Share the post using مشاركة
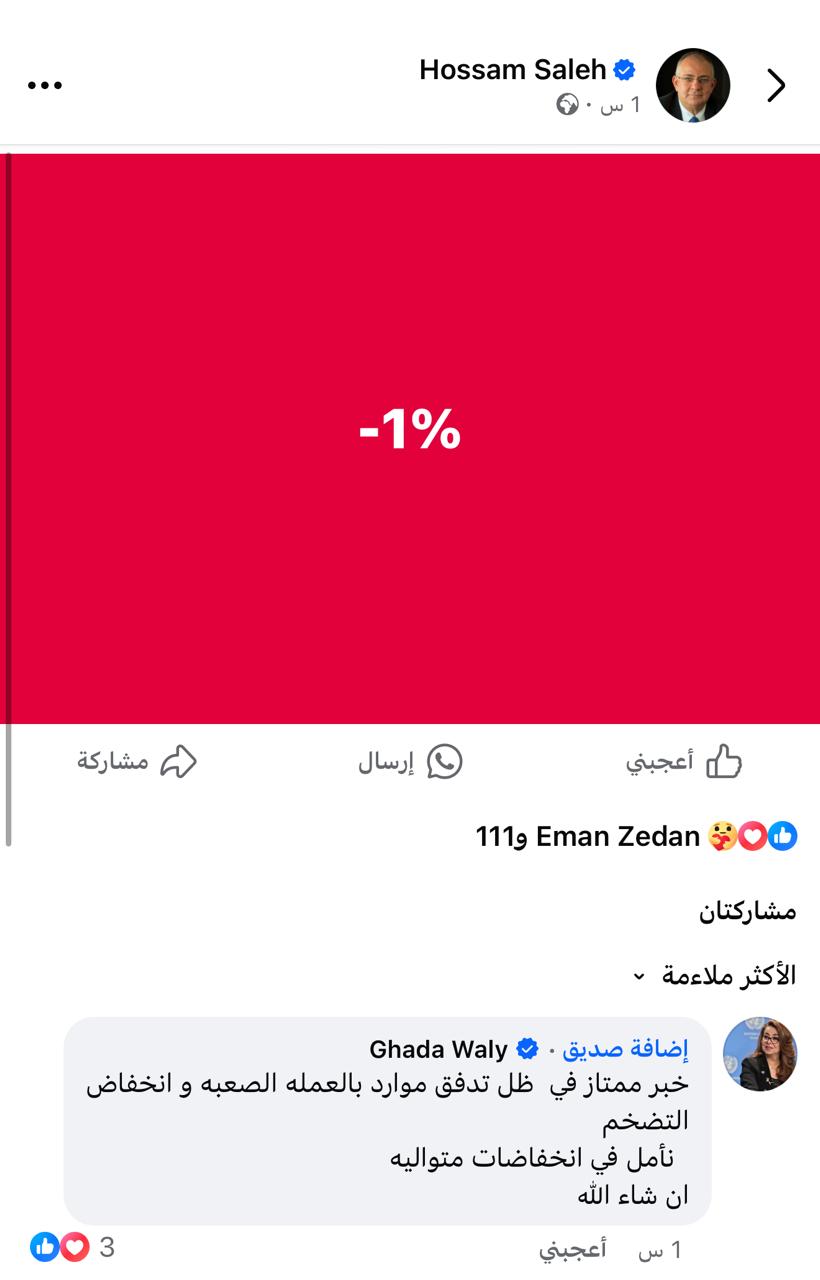Image resolution: width=820 pixels, height=1280 pixels. pos(137,762)
